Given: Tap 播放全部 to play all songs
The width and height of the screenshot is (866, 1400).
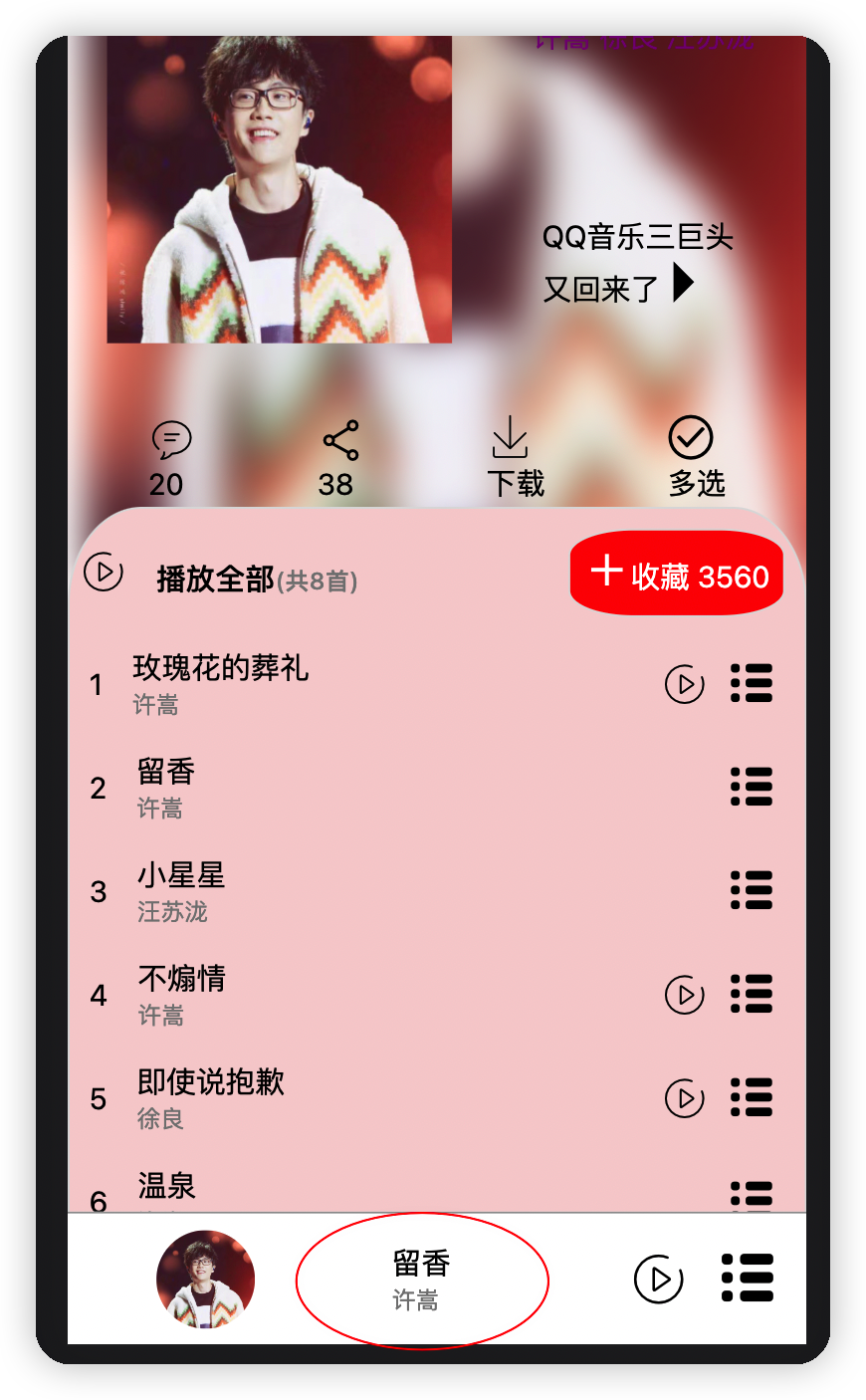Looking at the screenshot, I should 215,579.
